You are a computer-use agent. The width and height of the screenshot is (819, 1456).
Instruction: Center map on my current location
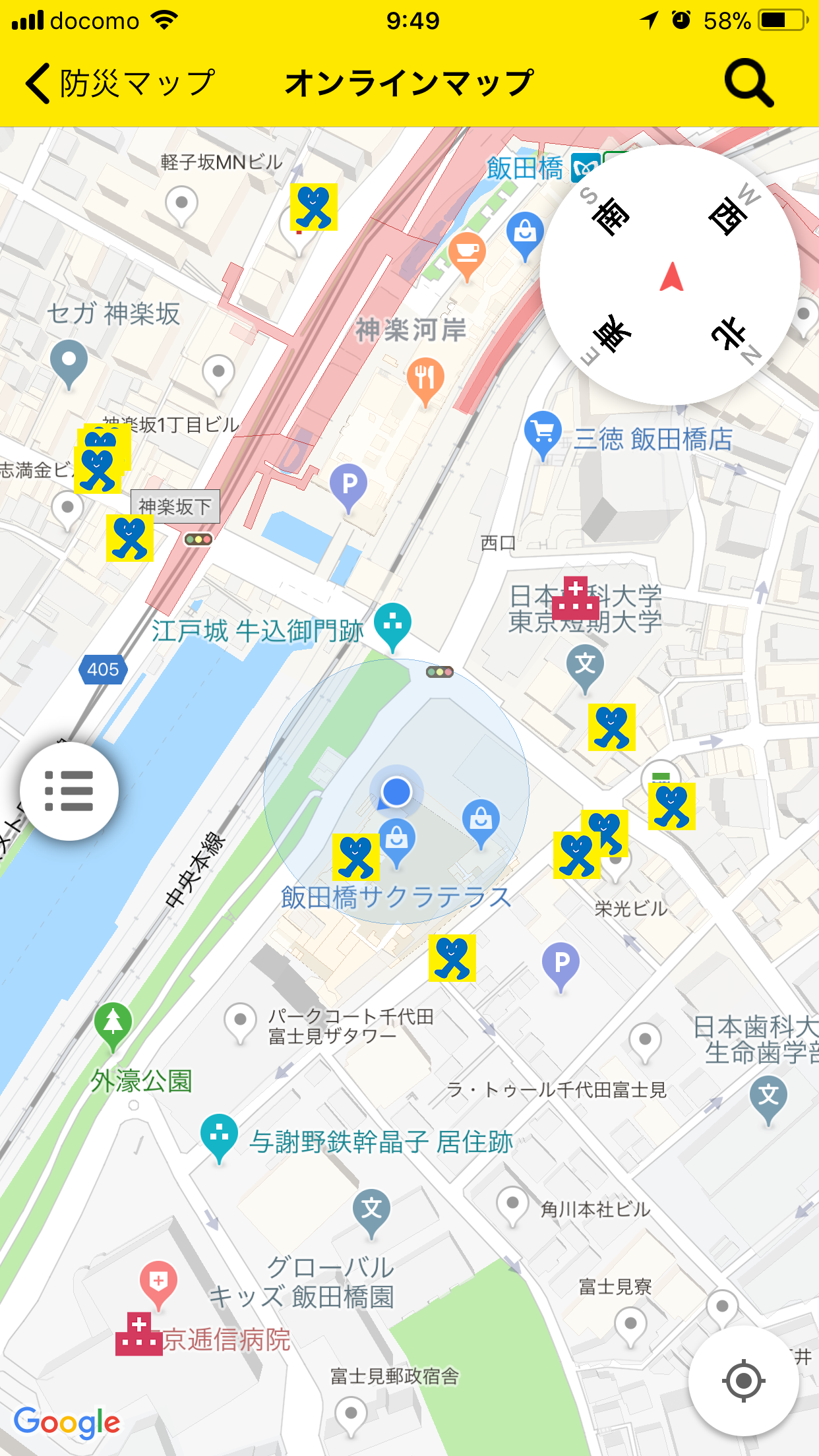[743, 1380]
